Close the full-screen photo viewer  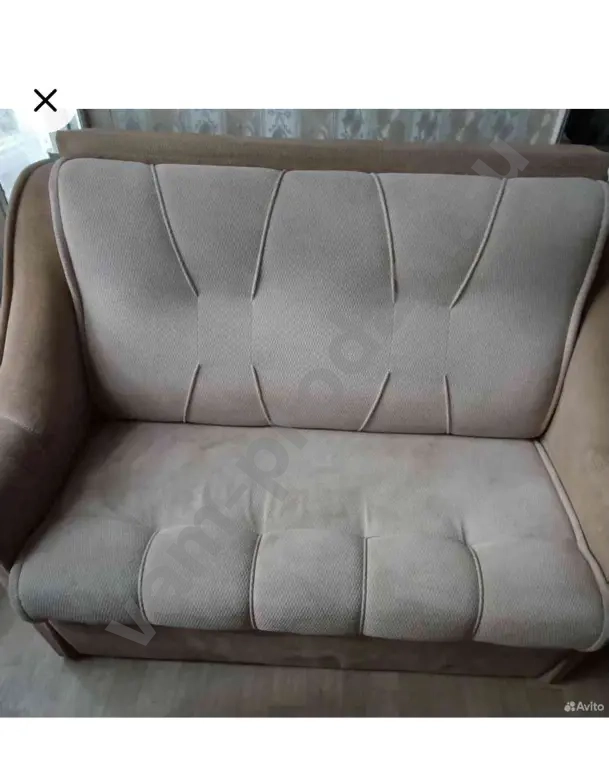pyautogui.click(x=45, y=100)
